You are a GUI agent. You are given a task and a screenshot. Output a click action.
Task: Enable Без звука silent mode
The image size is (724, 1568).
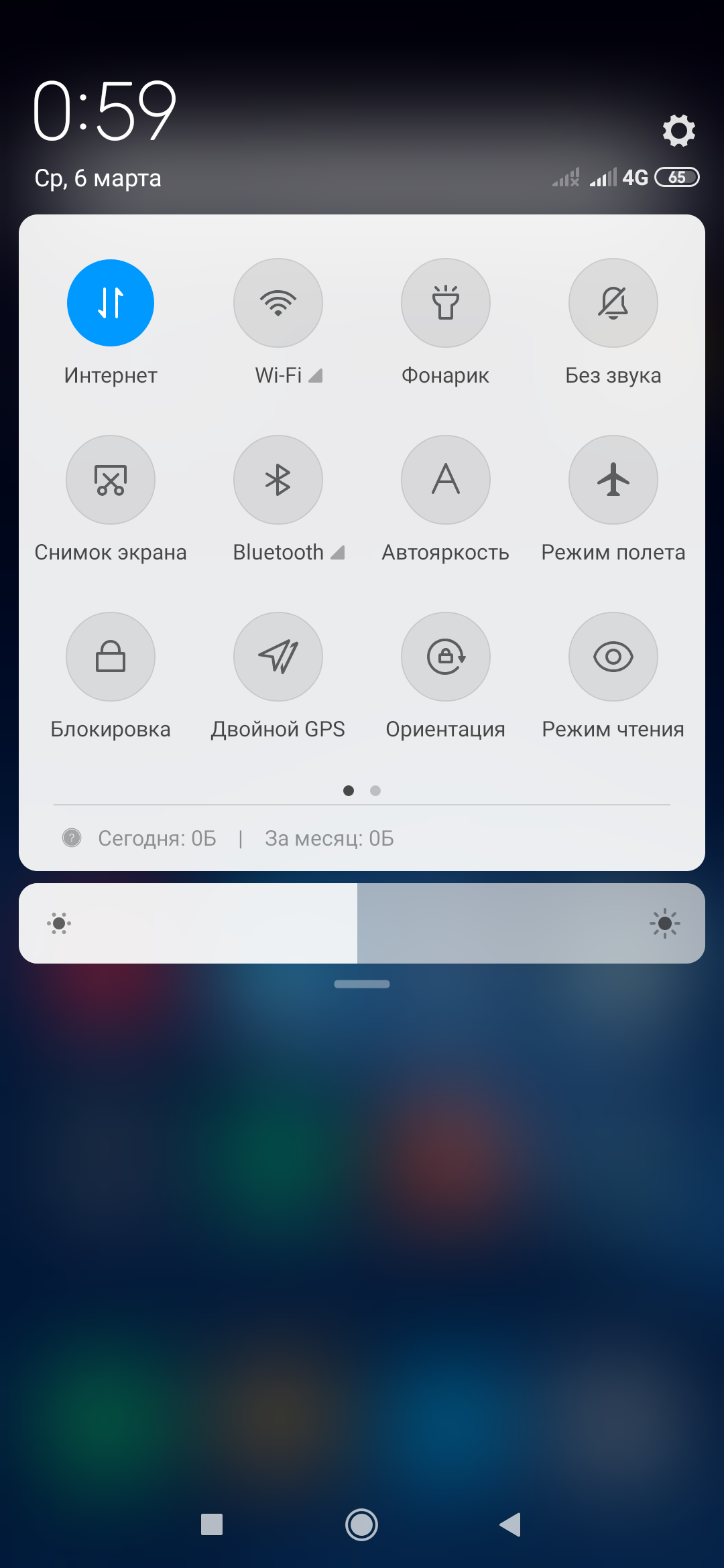(613, 303)
